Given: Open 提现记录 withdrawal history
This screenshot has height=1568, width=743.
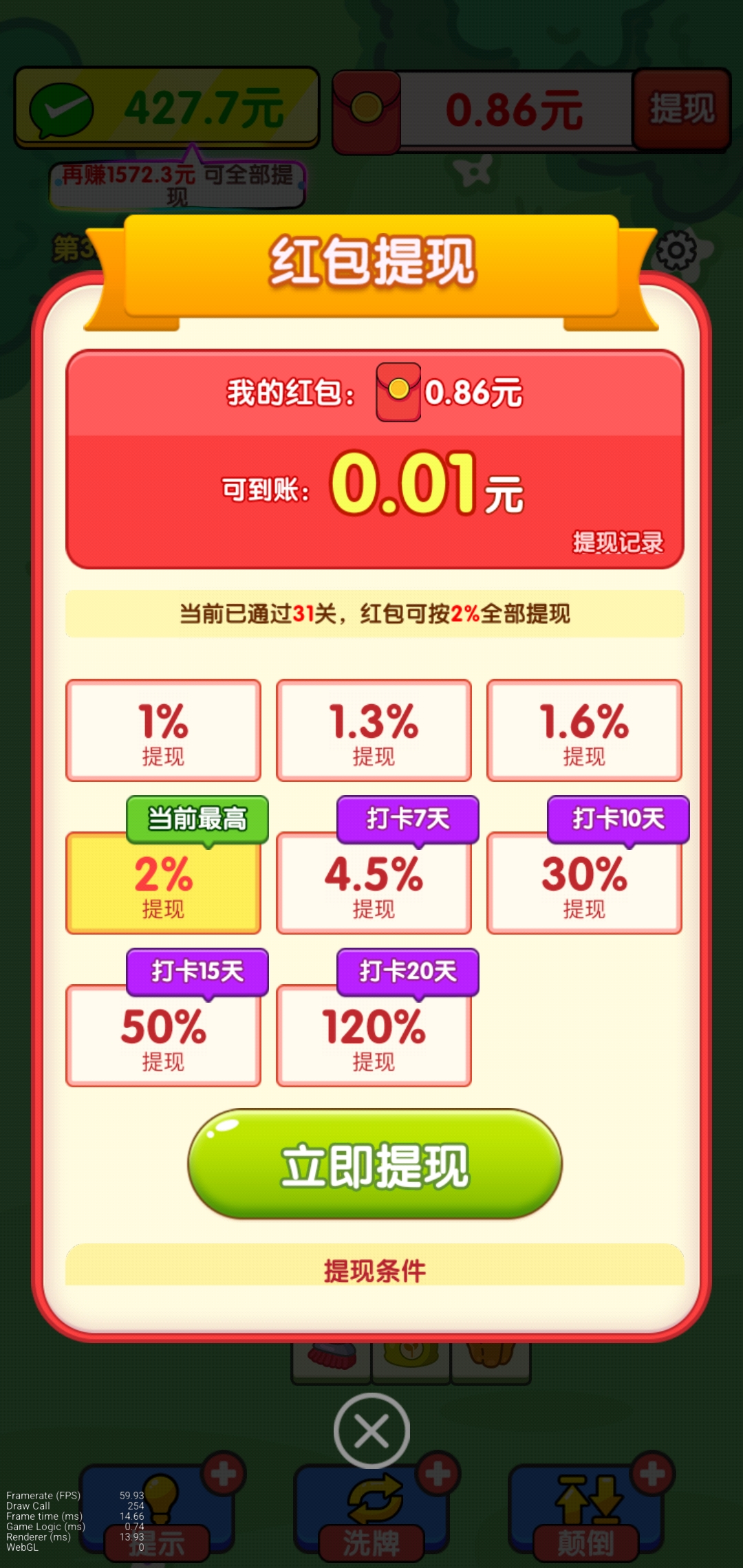Looking at the screenshot, I should (x=617, y=543).
